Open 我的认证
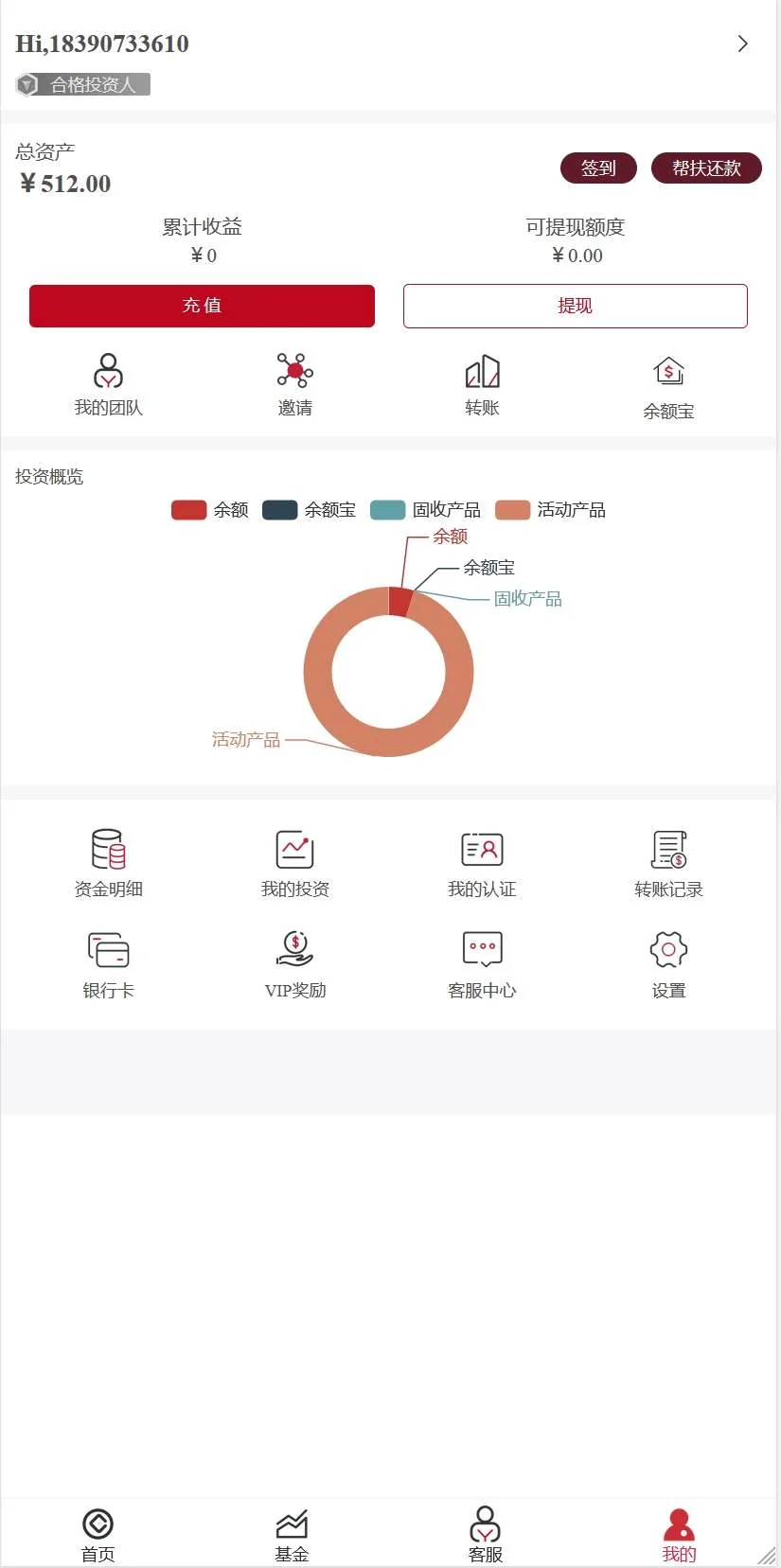 (482, 862)
